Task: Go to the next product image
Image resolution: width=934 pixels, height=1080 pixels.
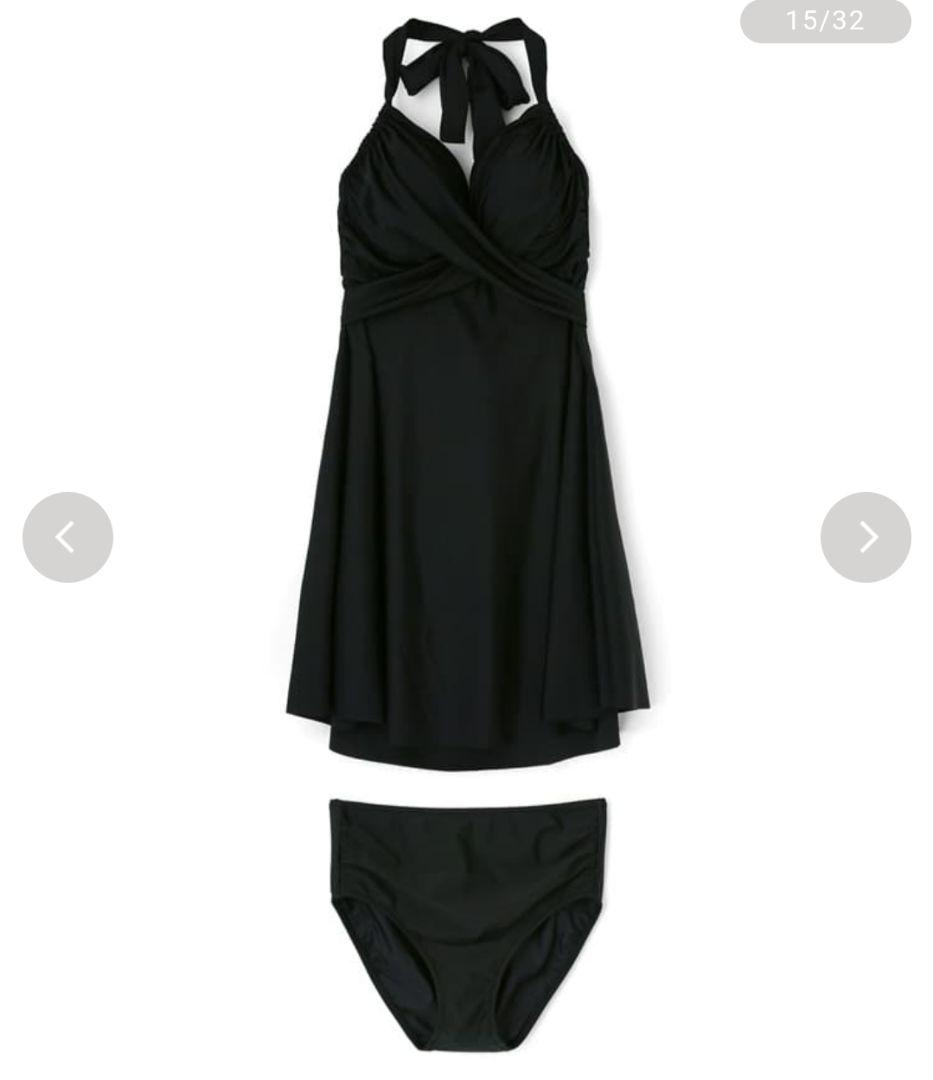Action: point(865,537)
